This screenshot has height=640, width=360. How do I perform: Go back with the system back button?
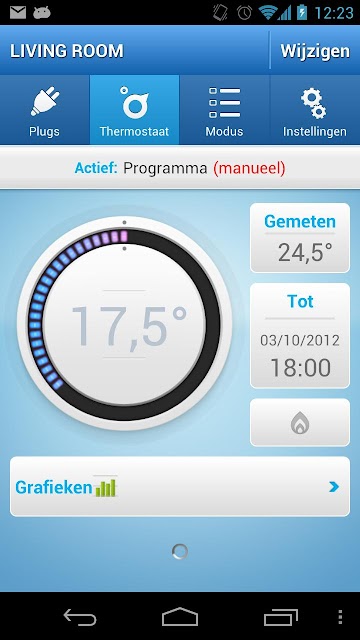(x=80, y=617)
